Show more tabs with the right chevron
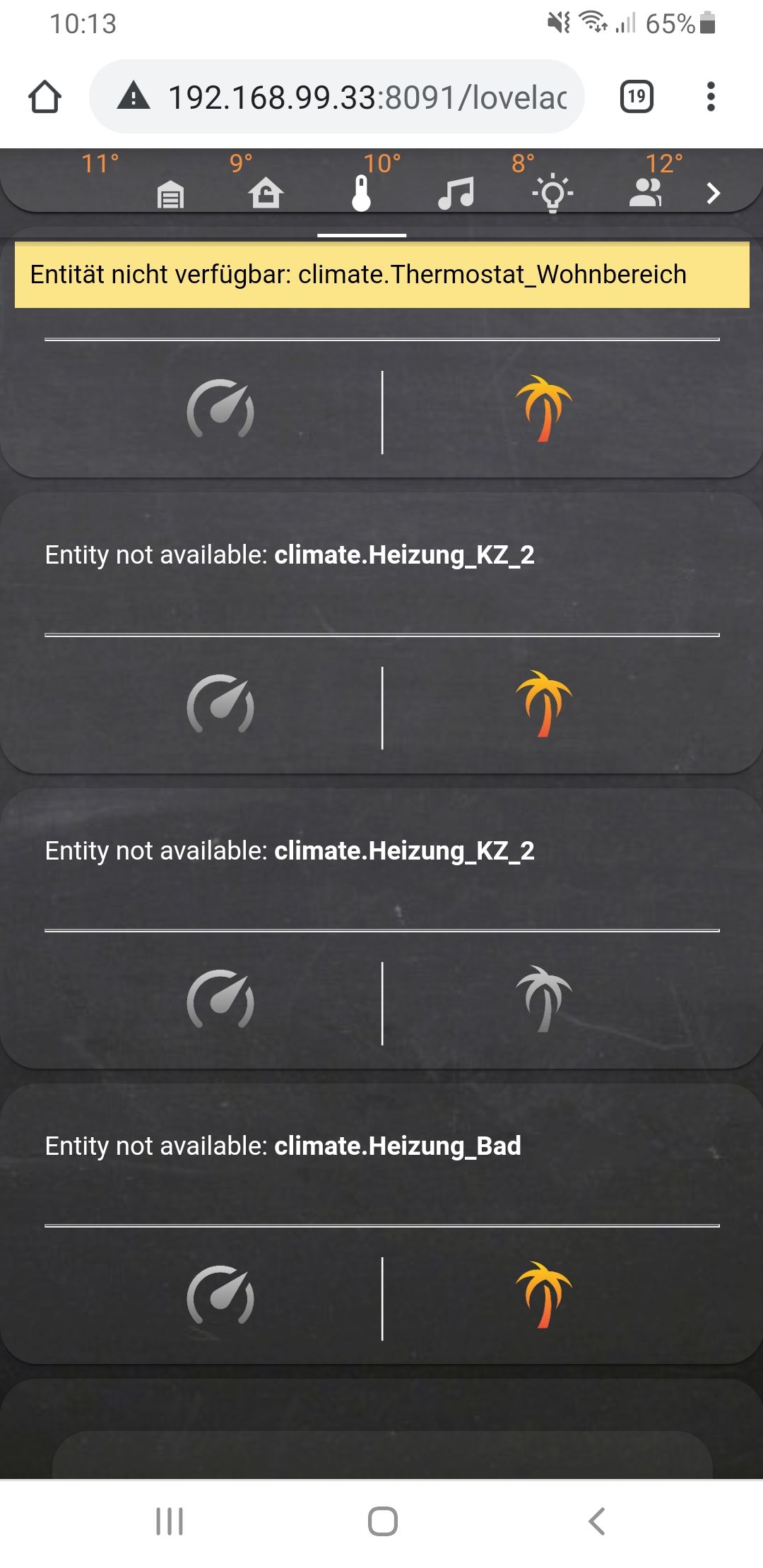The image size is (763, 1568). pos(714,193)
